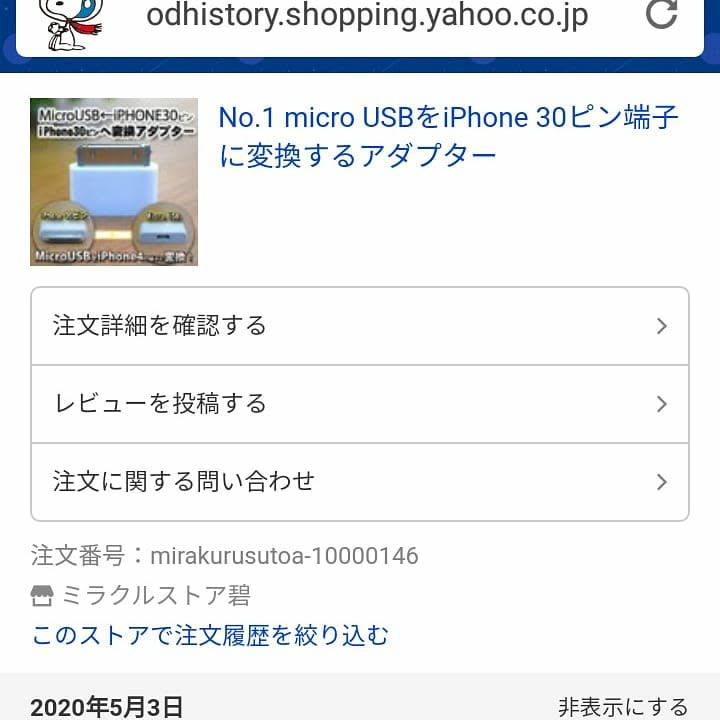The image size is (720, 720).
Task: Open 注文詳細を確認する row
Action: tap(360, 326)
